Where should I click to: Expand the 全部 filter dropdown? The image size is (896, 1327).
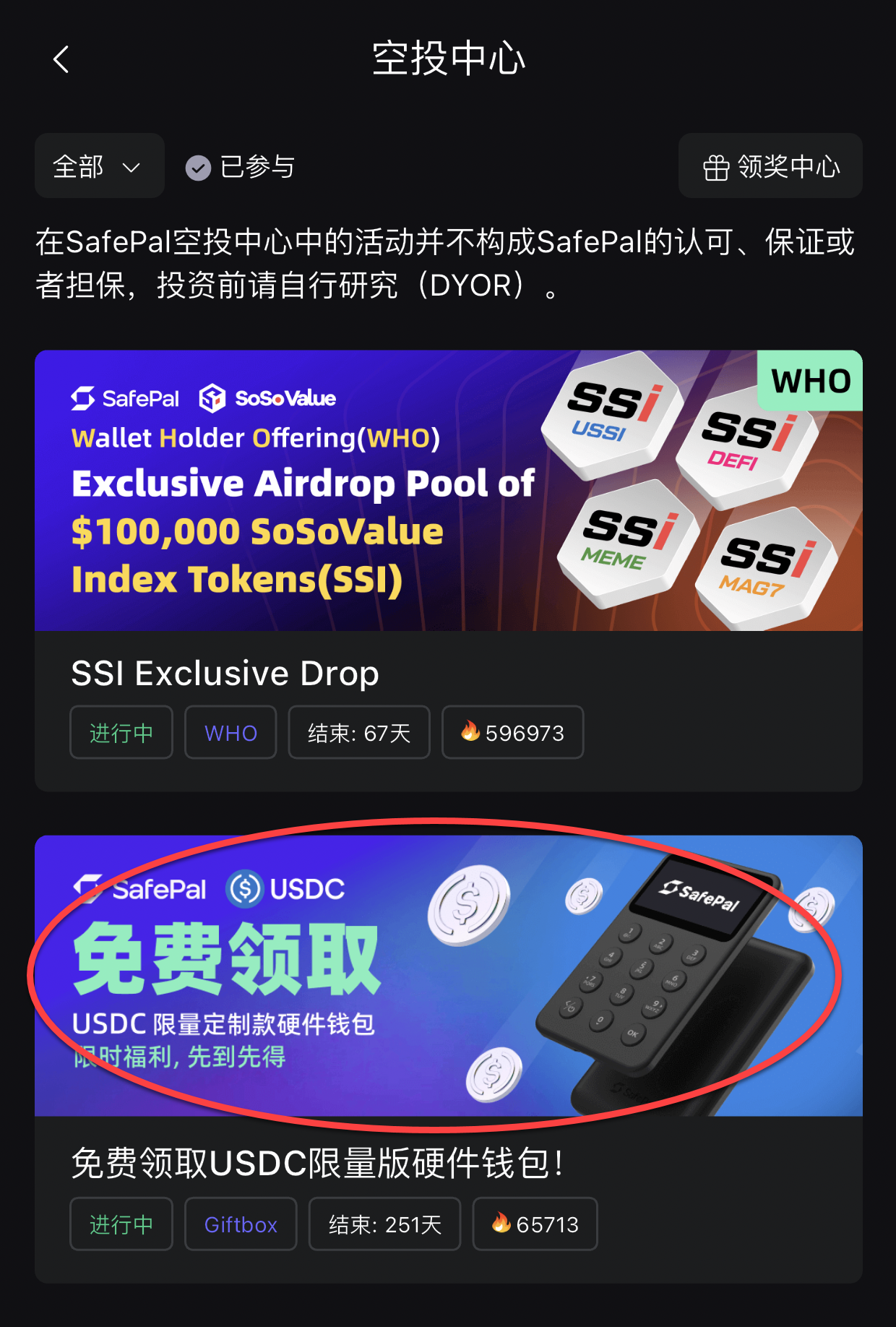99,166
